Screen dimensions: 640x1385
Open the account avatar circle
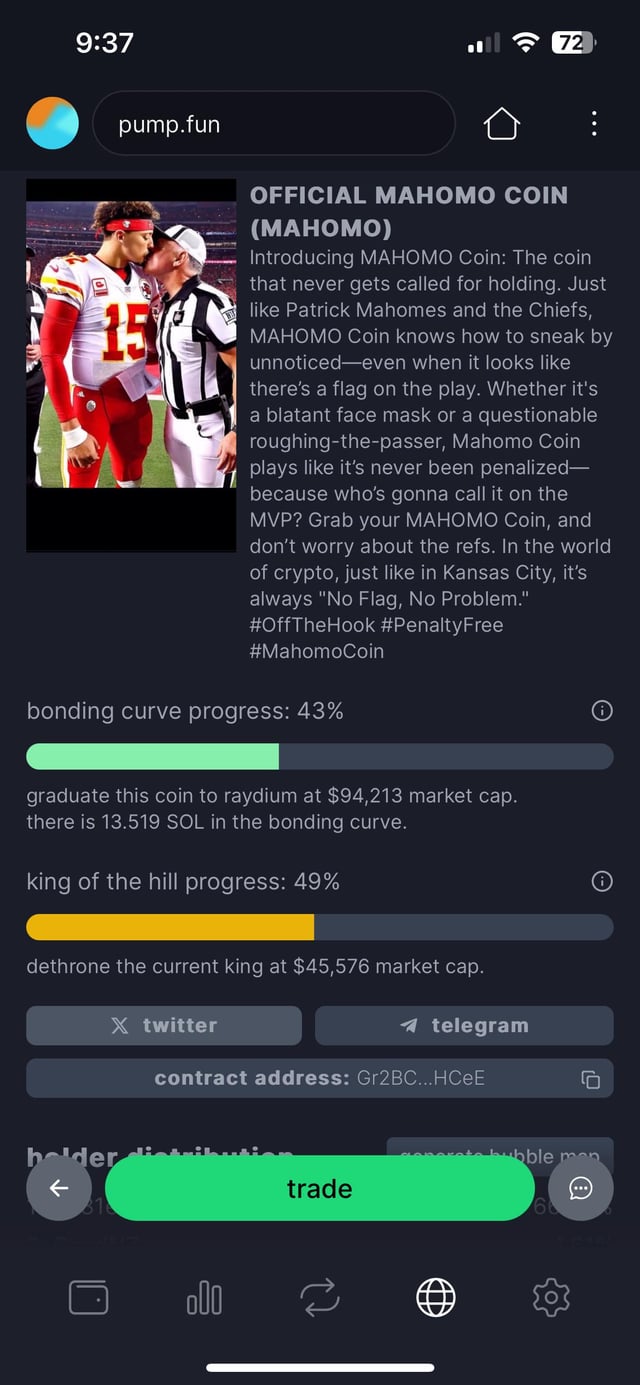tap(52, 124)
